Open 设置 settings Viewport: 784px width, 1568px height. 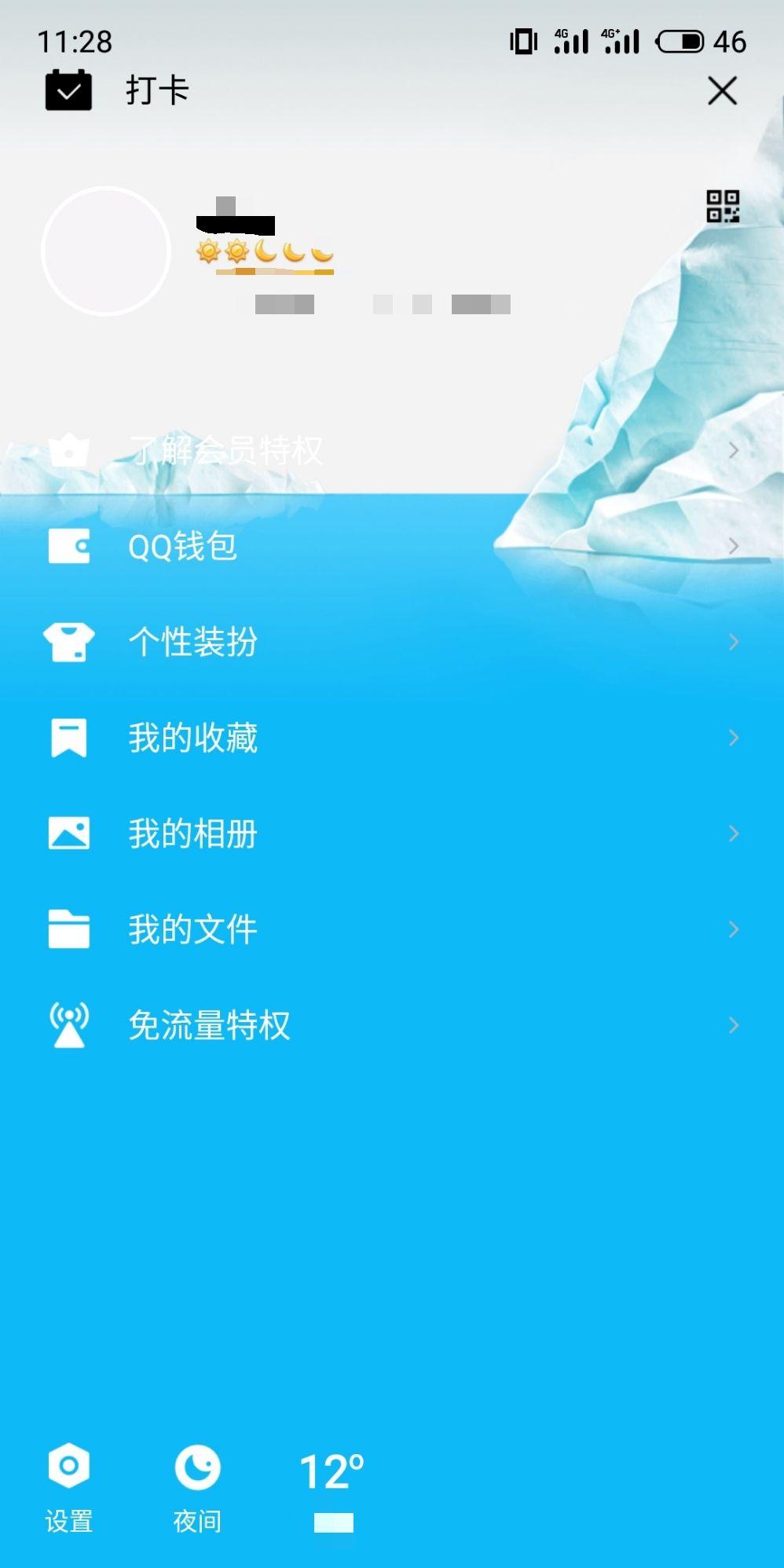69,1488
